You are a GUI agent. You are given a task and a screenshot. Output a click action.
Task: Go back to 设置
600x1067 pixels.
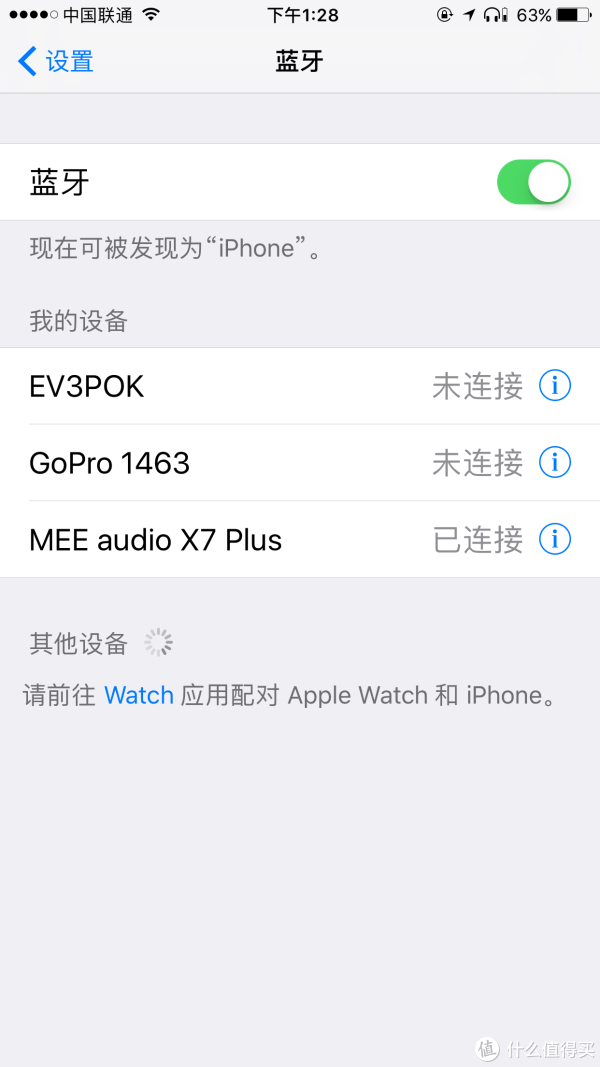click(x=56, y=62)
